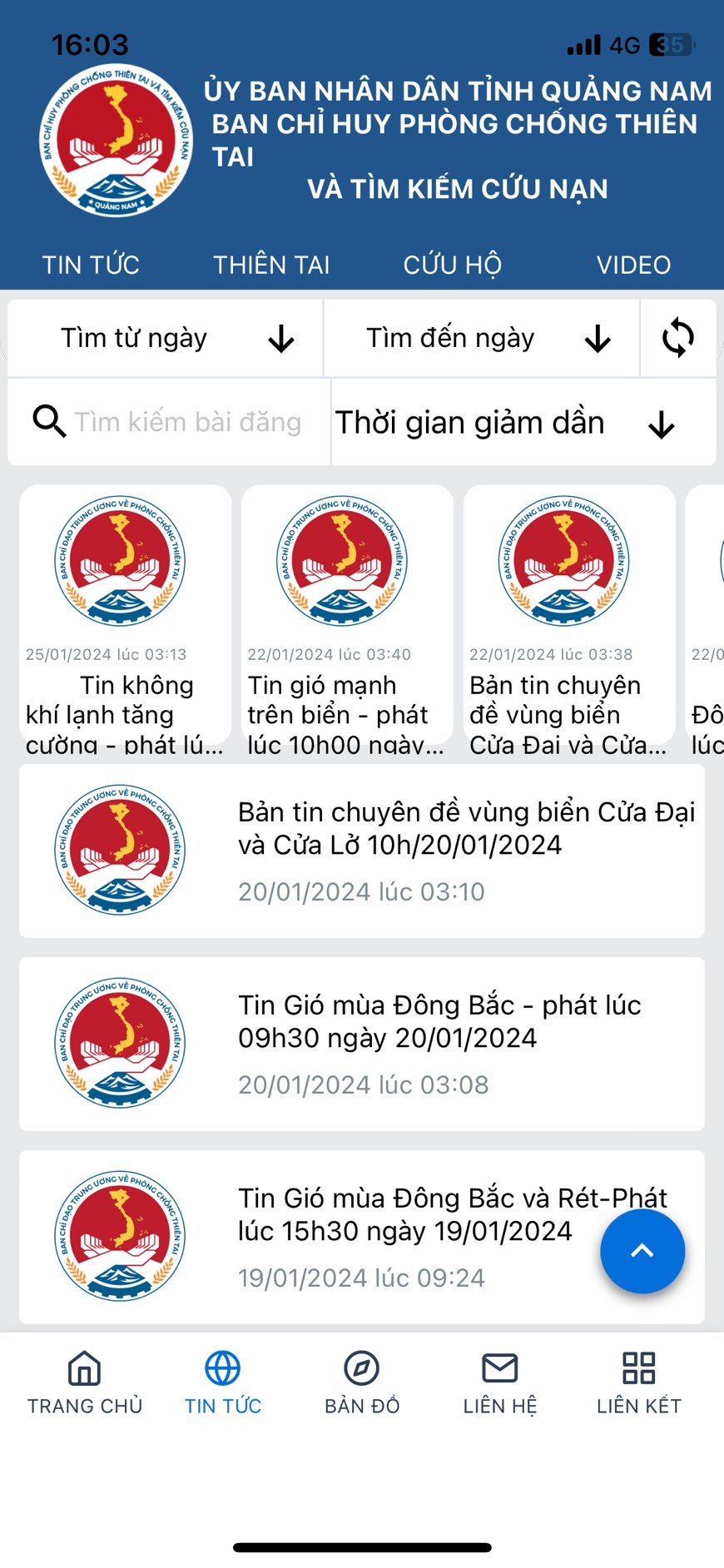Expand the Thời gian giảm dần sort dropdown
Viewport: 724px width, 1568px height.
[523, 423]
